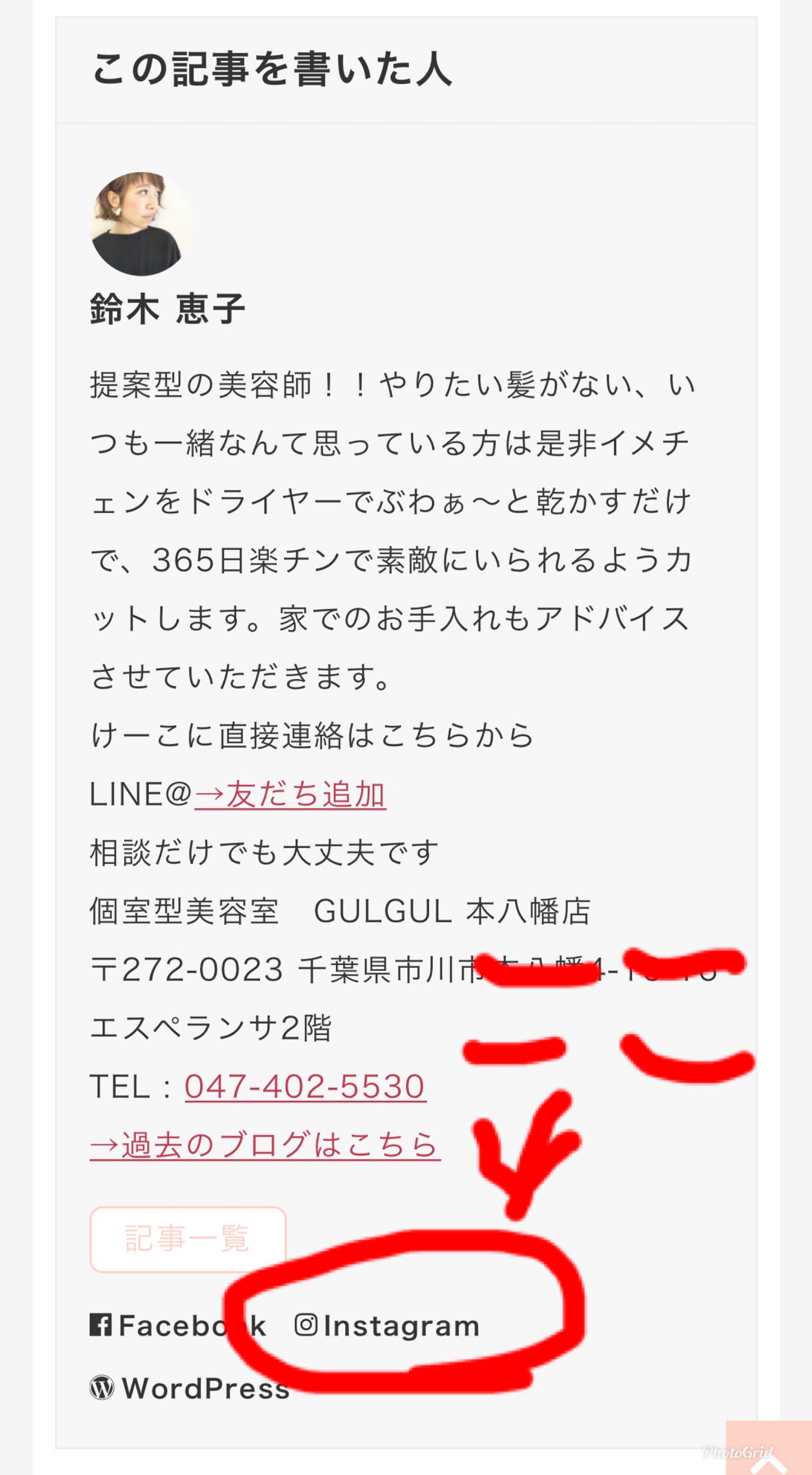Open the WordPress link
This screenshot has height=1475, width=812.
[190, 1388]
